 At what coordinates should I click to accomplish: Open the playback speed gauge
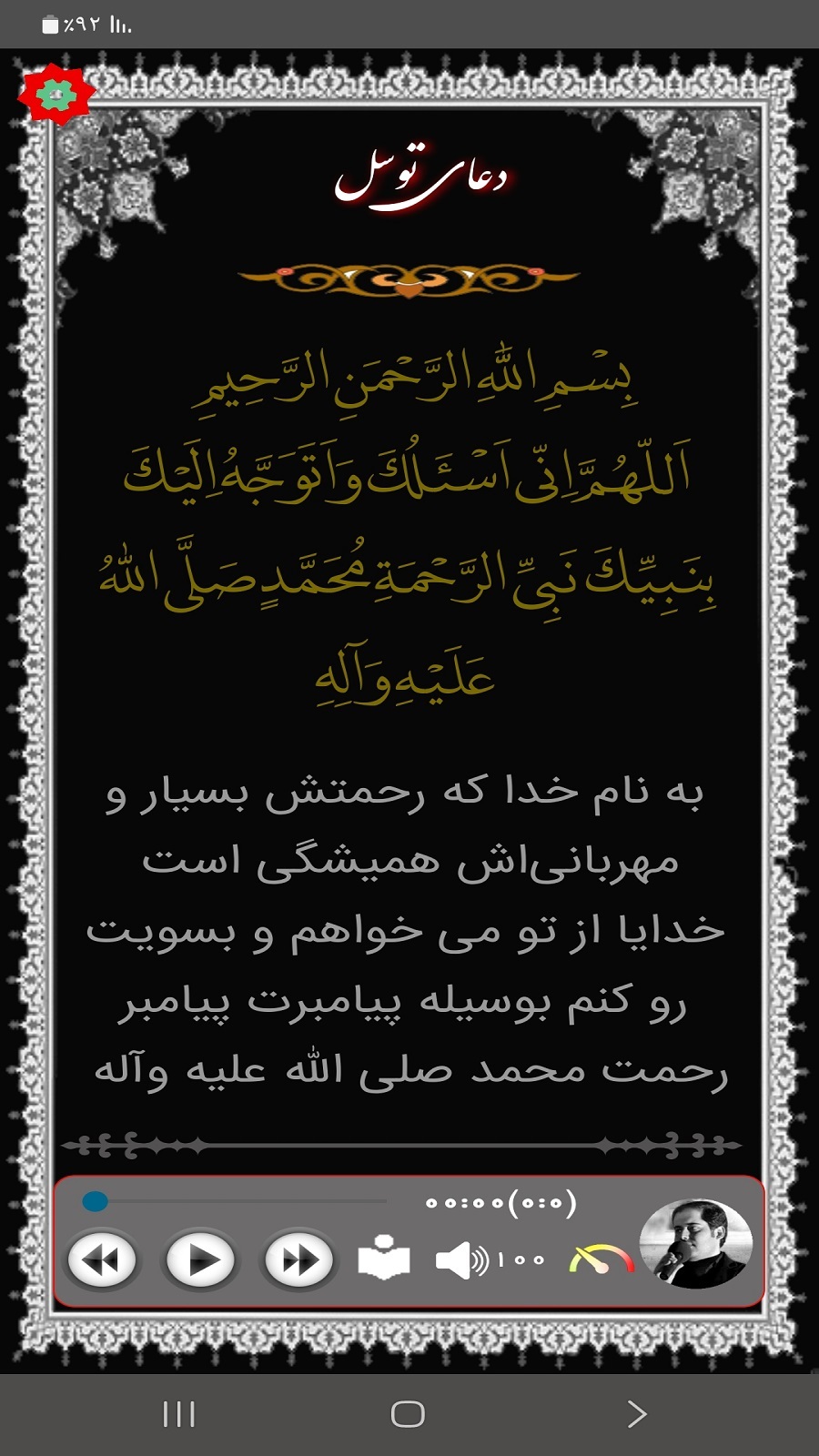click(602, 1260)
